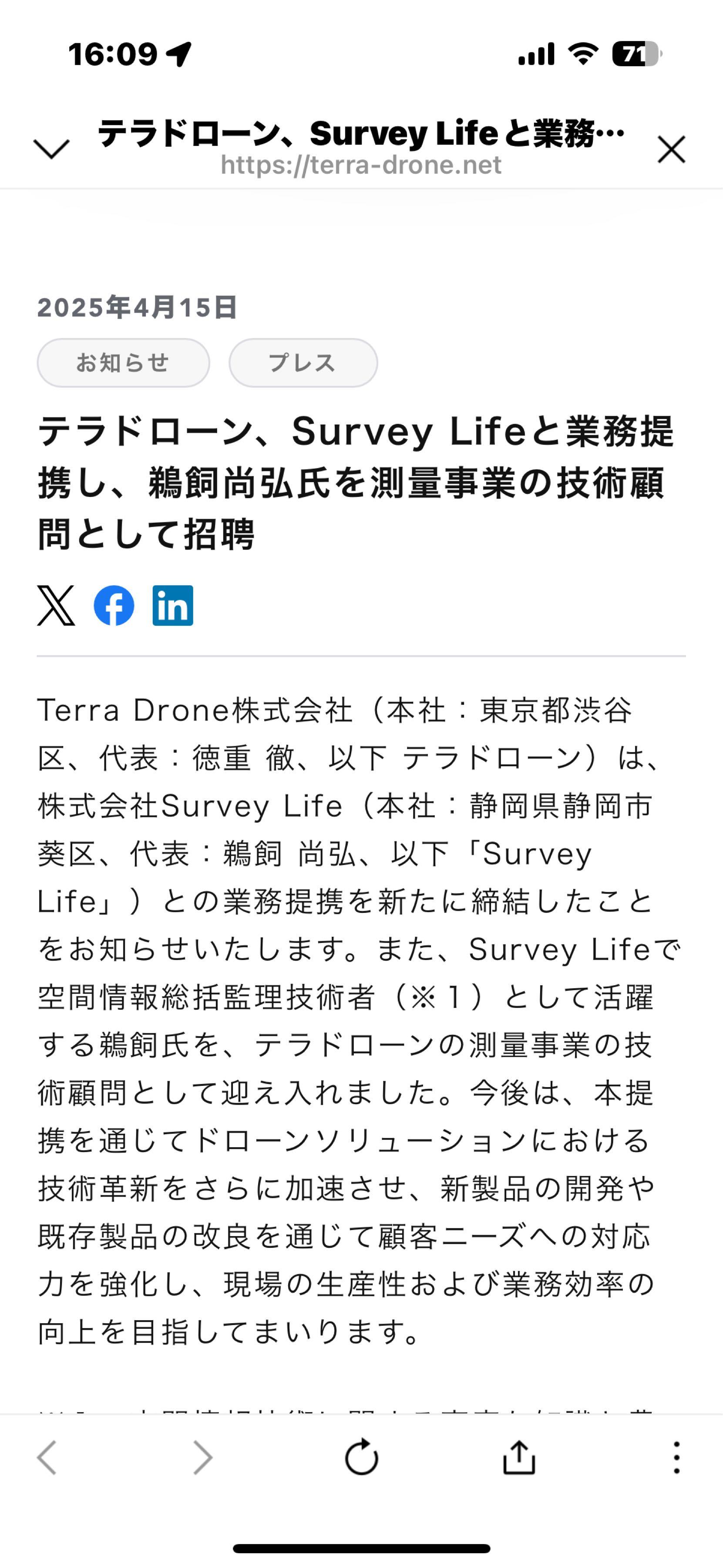Share the article on X
Viewport: 723px width, 1568px height.
click(56, 606)
